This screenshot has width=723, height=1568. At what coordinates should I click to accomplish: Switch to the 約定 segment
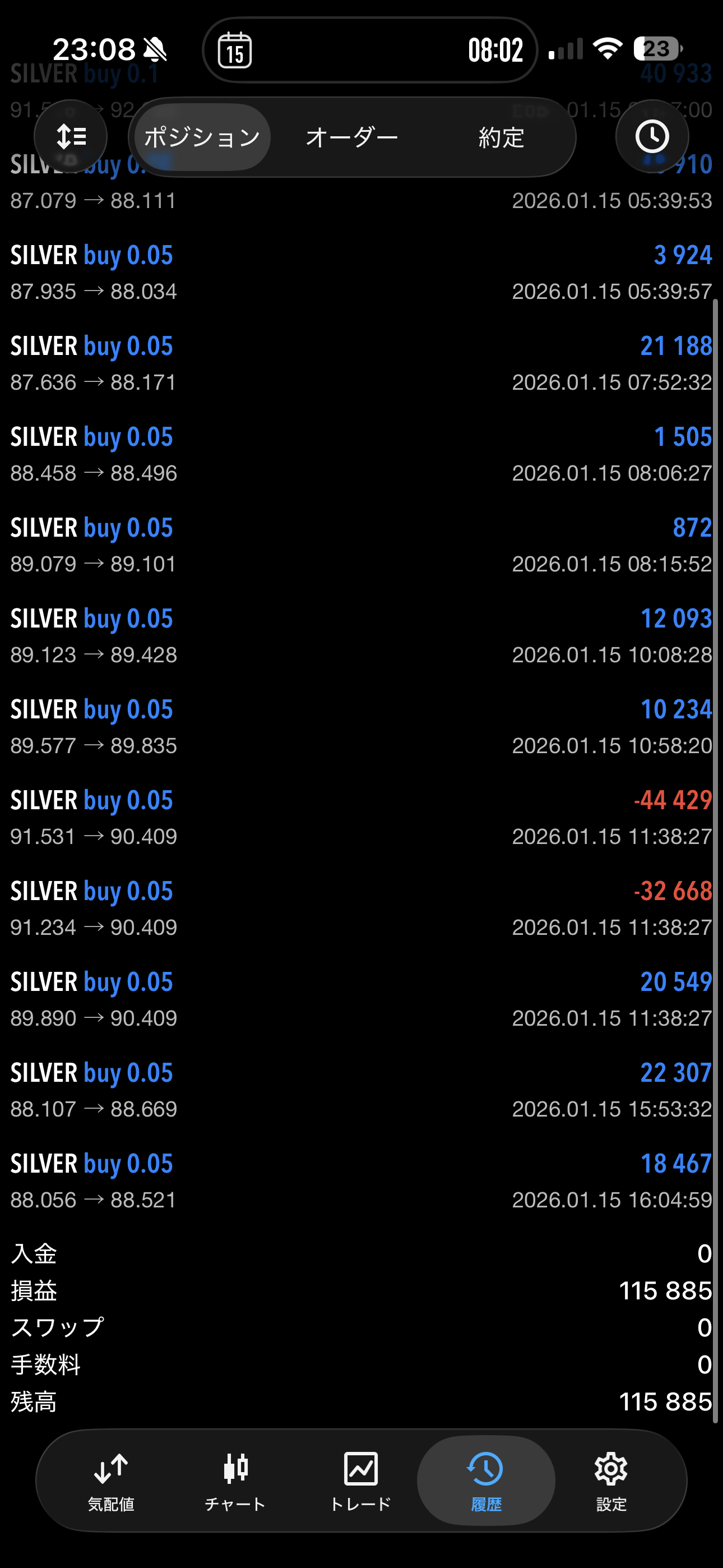click(501, 137)
